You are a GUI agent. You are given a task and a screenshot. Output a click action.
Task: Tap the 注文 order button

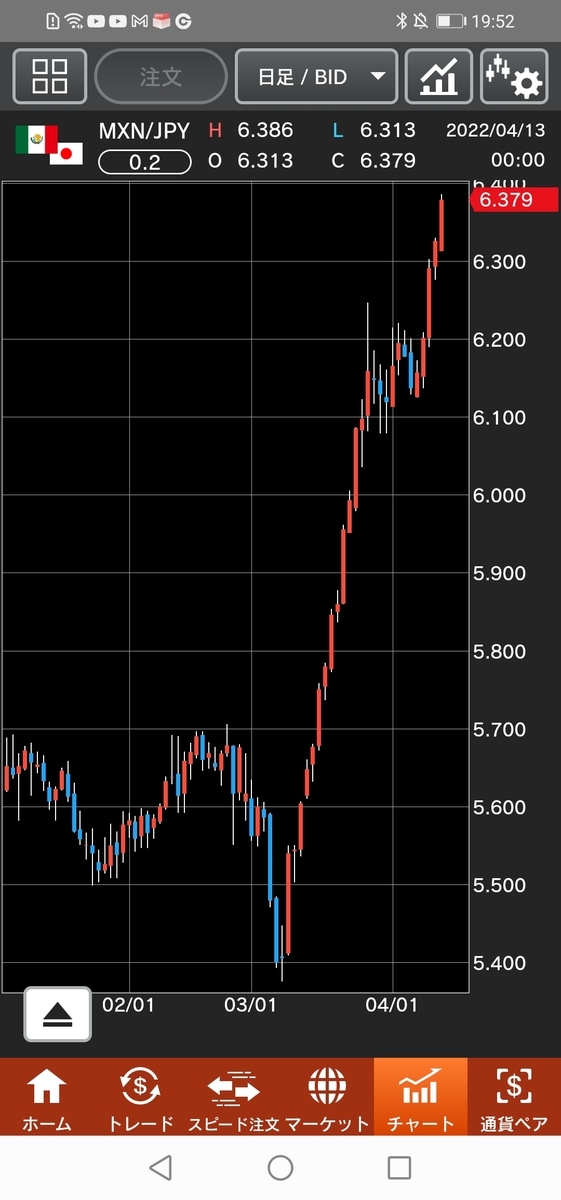click(160, 76)
